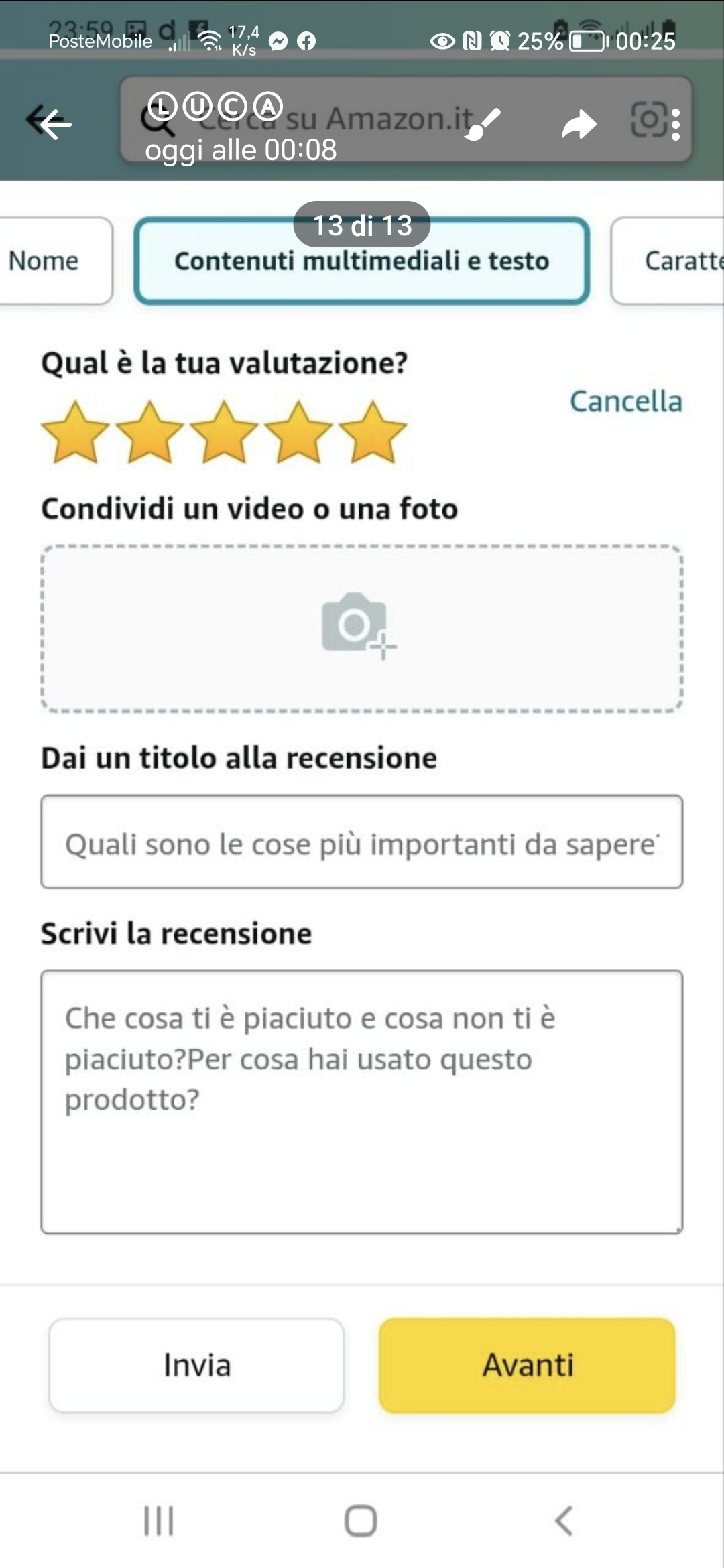Image resolution: width=724 pixels, height=1568 pixels.
Task: Select the Contenuti multimediali e testo tab
Action: pyautogui.click(x=361, y=261)
